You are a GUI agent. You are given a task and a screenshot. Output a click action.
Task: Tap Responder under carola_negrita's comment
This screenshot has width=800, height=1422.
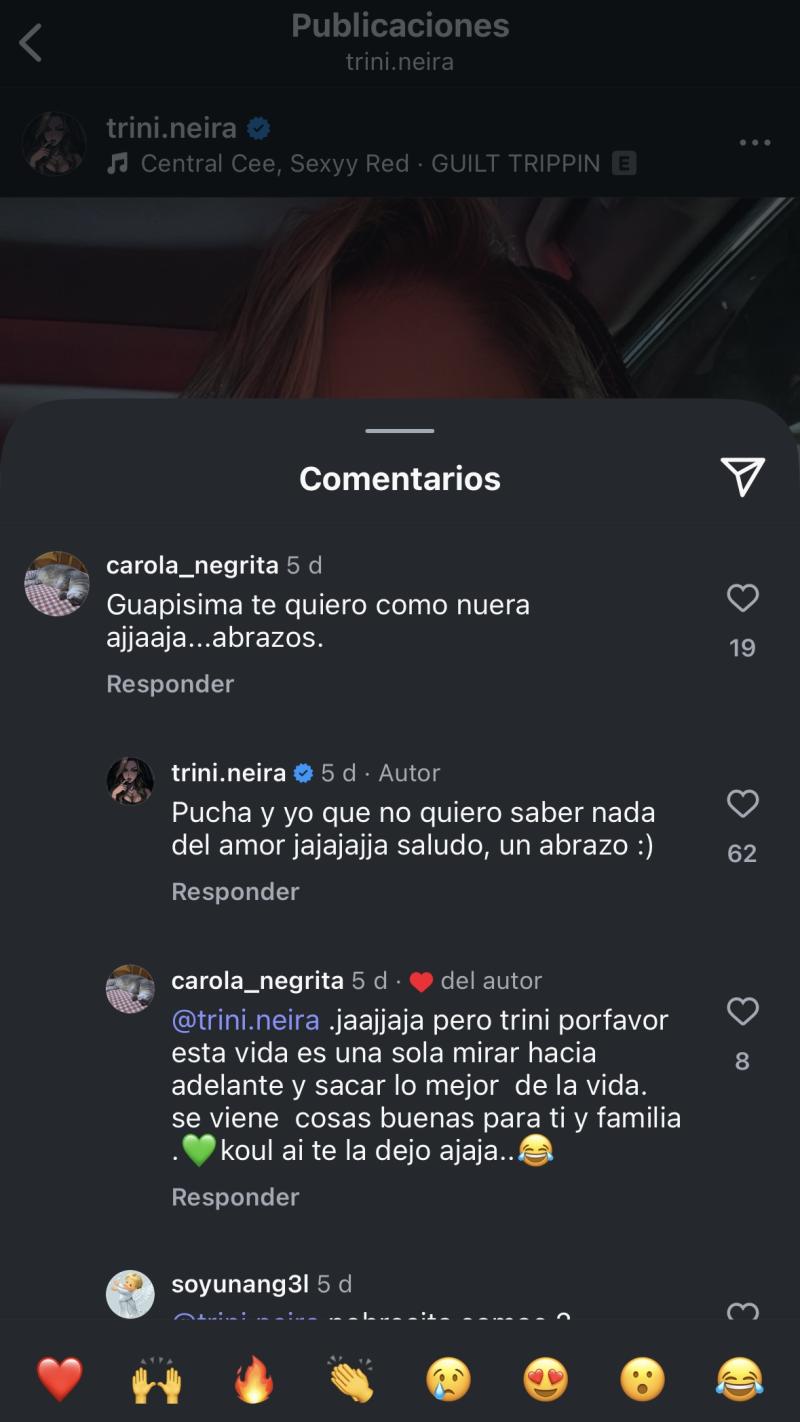[170, 684]
